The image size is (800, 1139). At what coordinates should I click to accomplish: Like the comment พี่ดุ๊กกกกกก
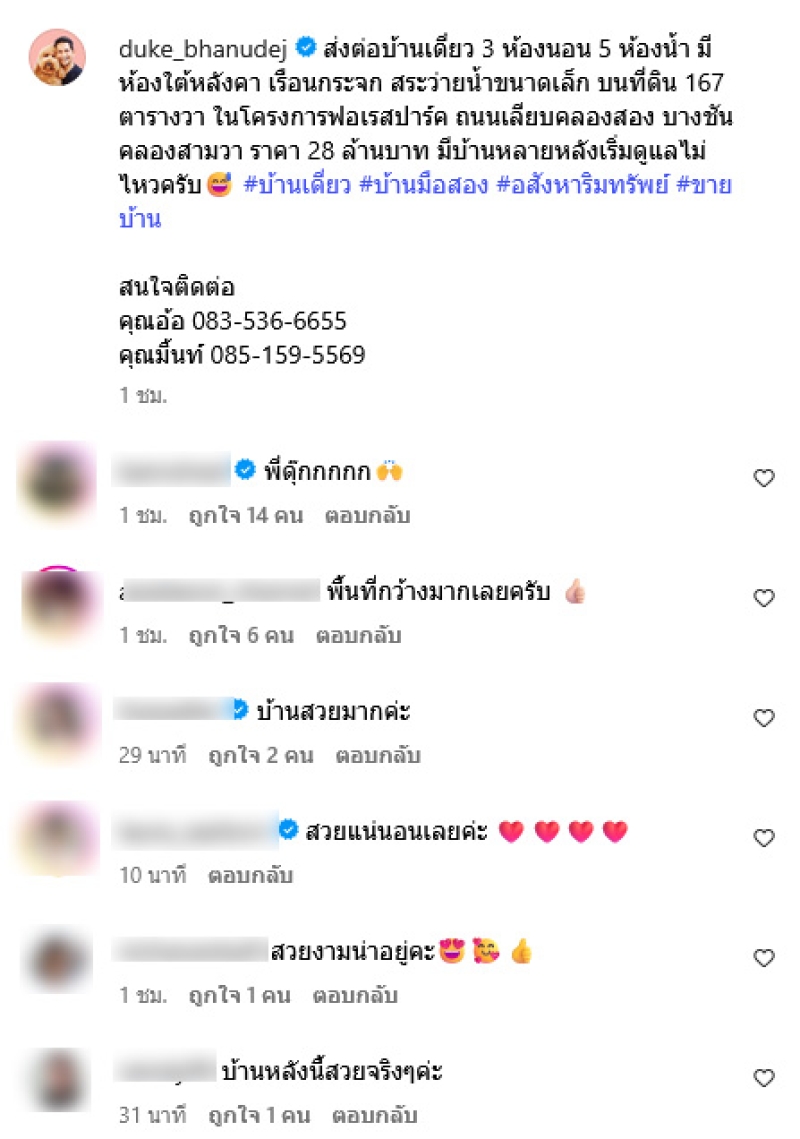click(x=764, y=479)
